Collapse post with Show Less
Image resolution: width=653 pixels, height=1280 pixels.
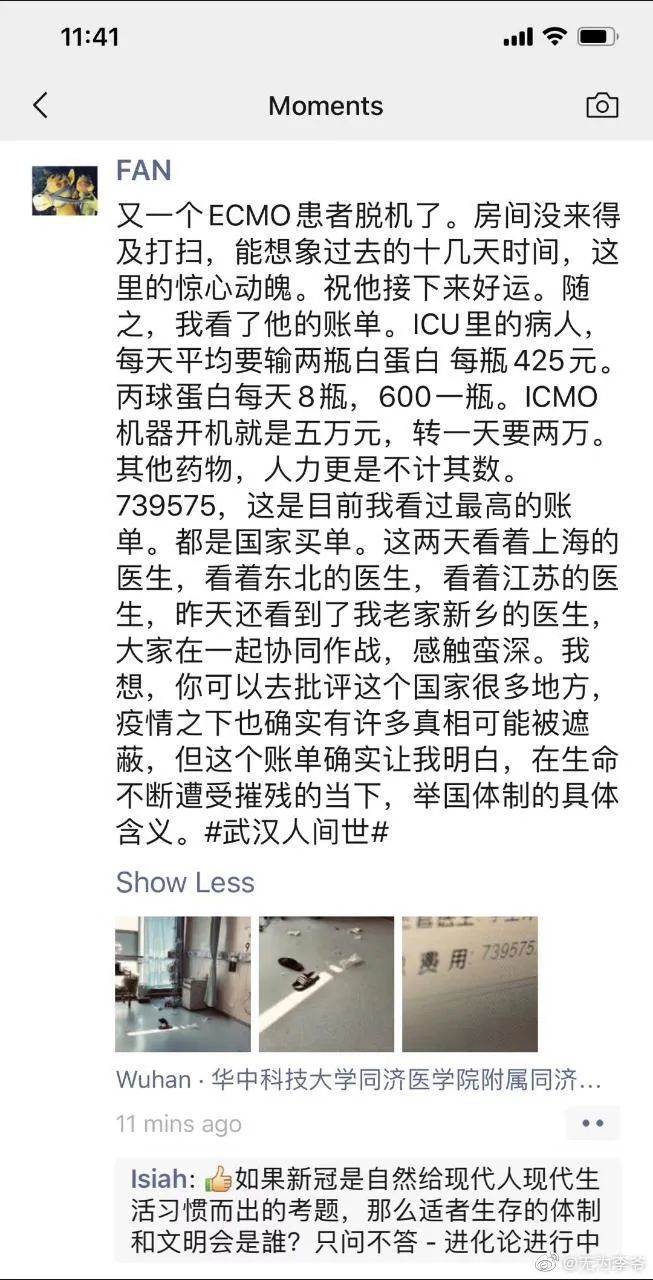(185, 882)
